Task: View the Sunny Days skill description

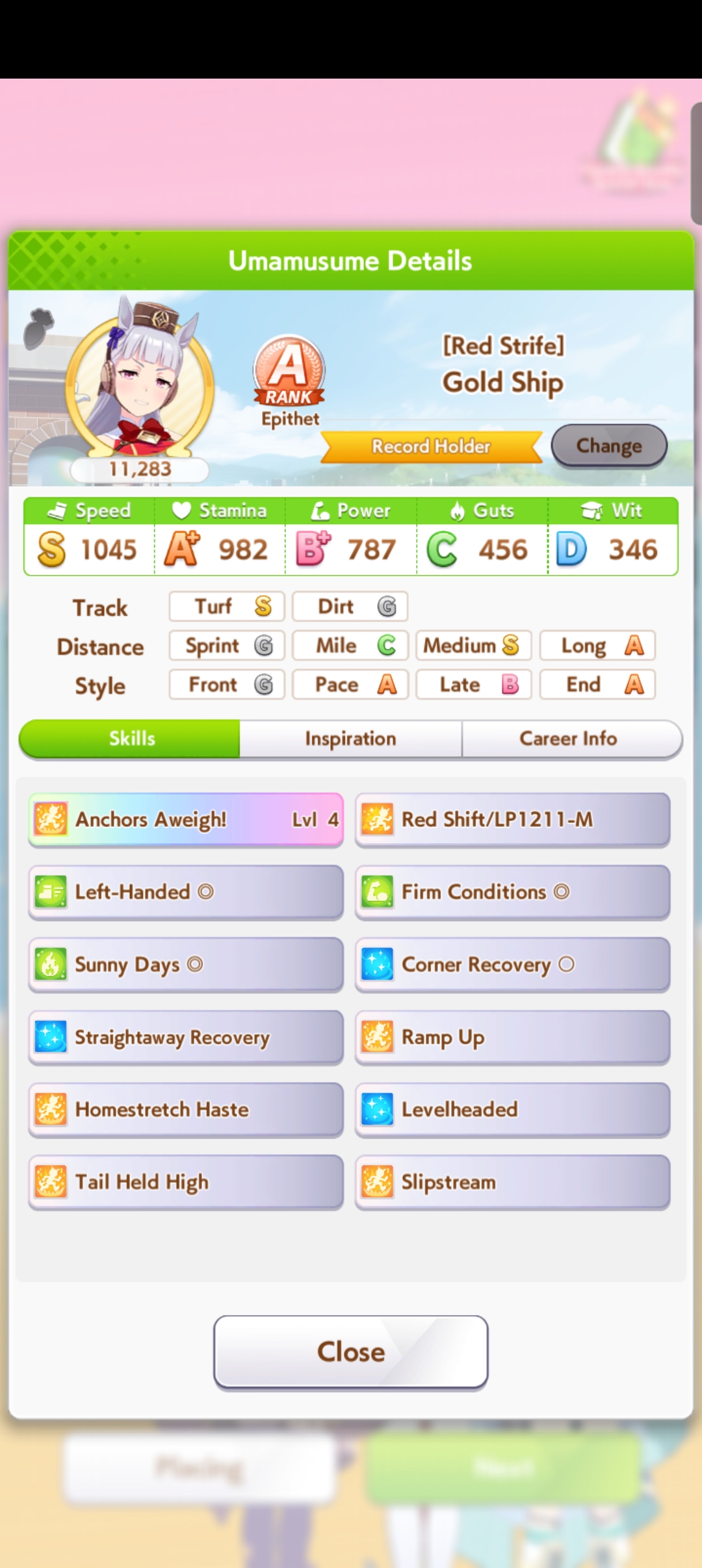Action: [x=186, y=965]
